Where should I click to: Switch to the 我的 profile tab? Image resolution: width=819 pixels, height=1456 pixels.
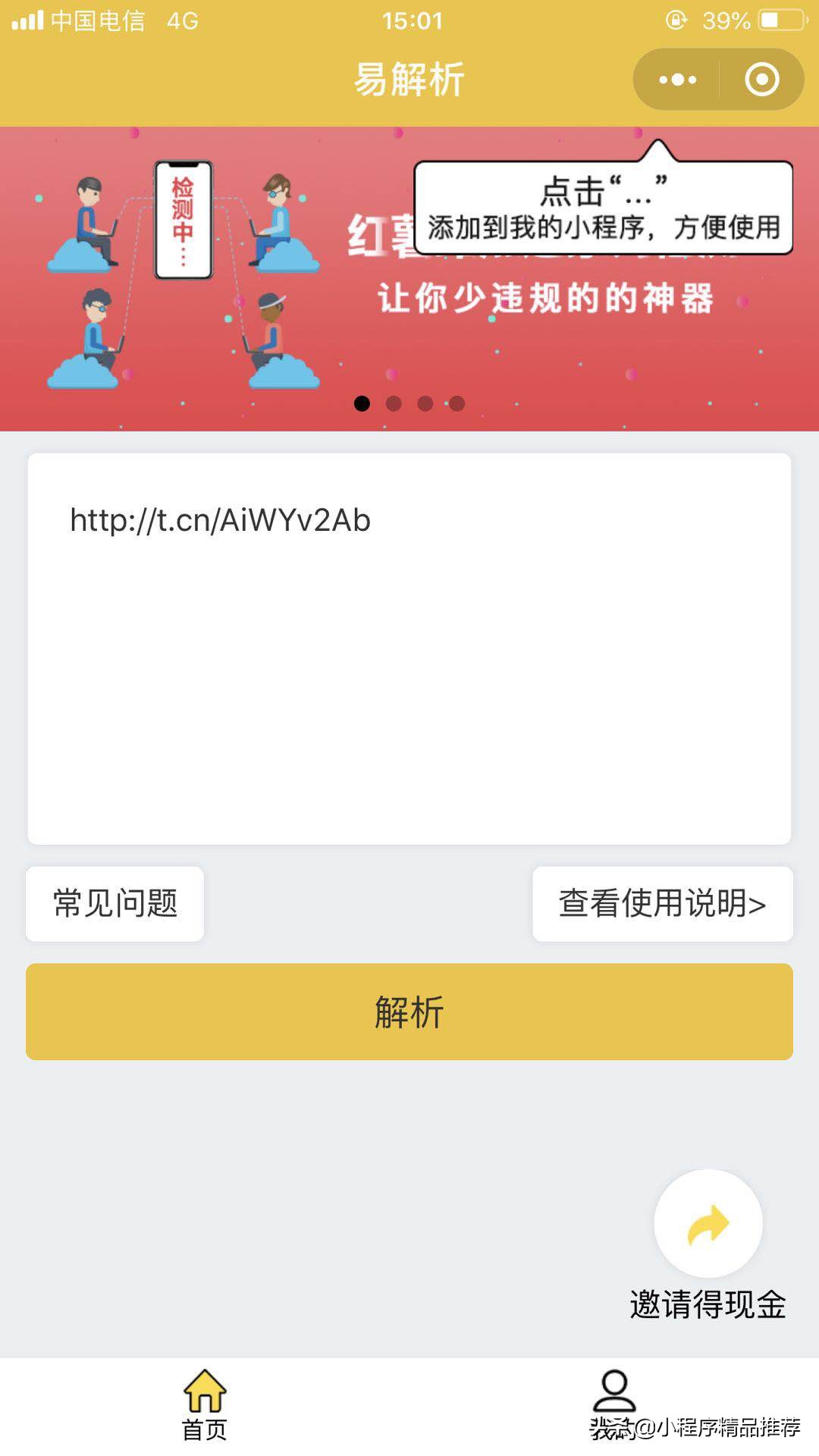(x=614, y=1404)
